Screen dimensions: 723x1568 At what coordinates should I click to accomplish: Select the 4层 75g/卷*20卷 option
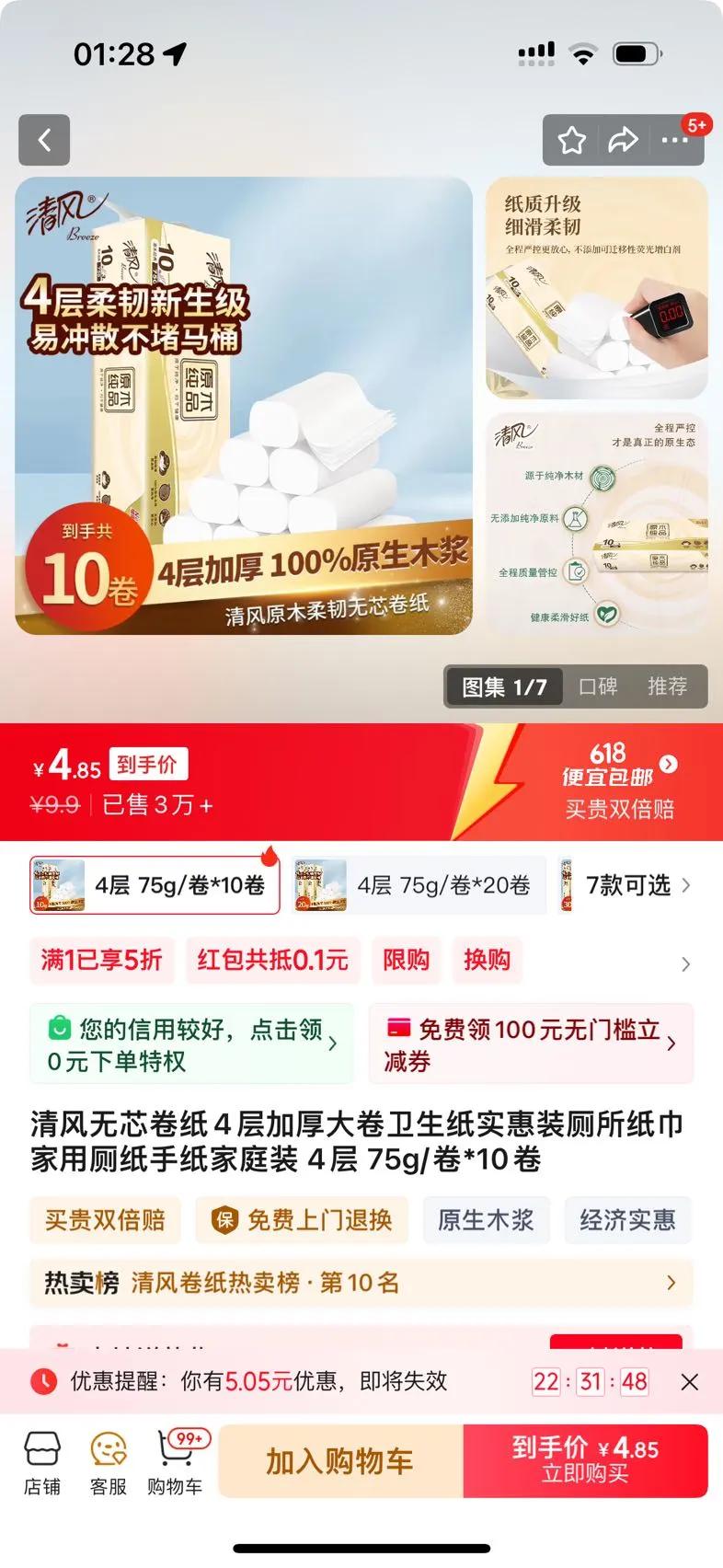(x=419, y=885)
